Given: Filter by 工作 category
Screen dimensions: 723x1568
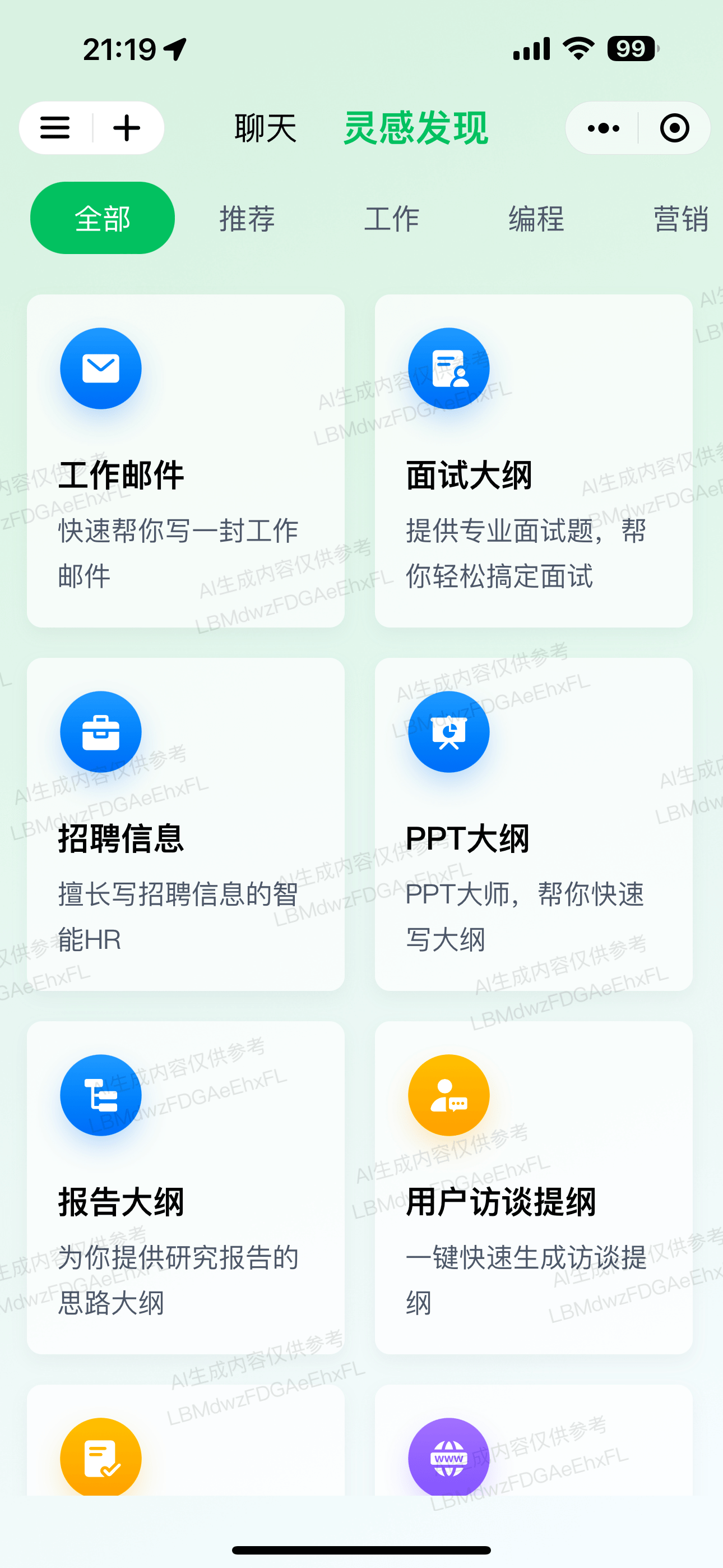Looking at the screenshot, I should pyautogui.click(x=391, y=218).
